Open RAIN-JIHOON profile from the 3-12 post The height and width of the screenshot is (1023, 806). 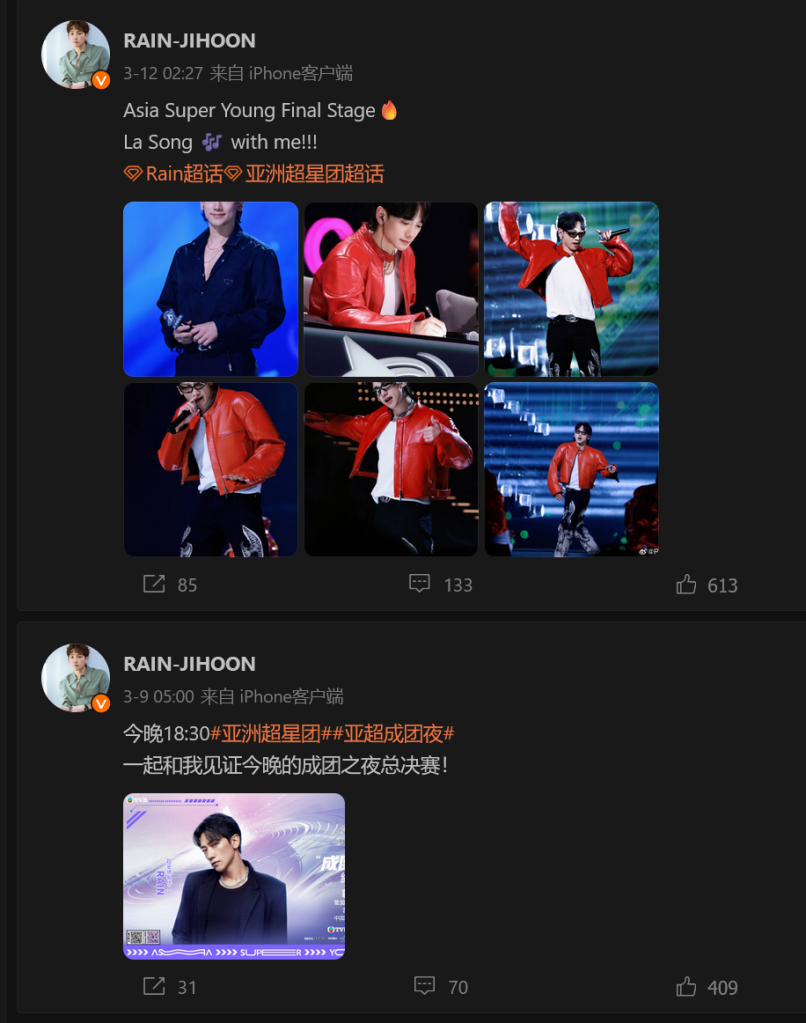pos(189,41)
